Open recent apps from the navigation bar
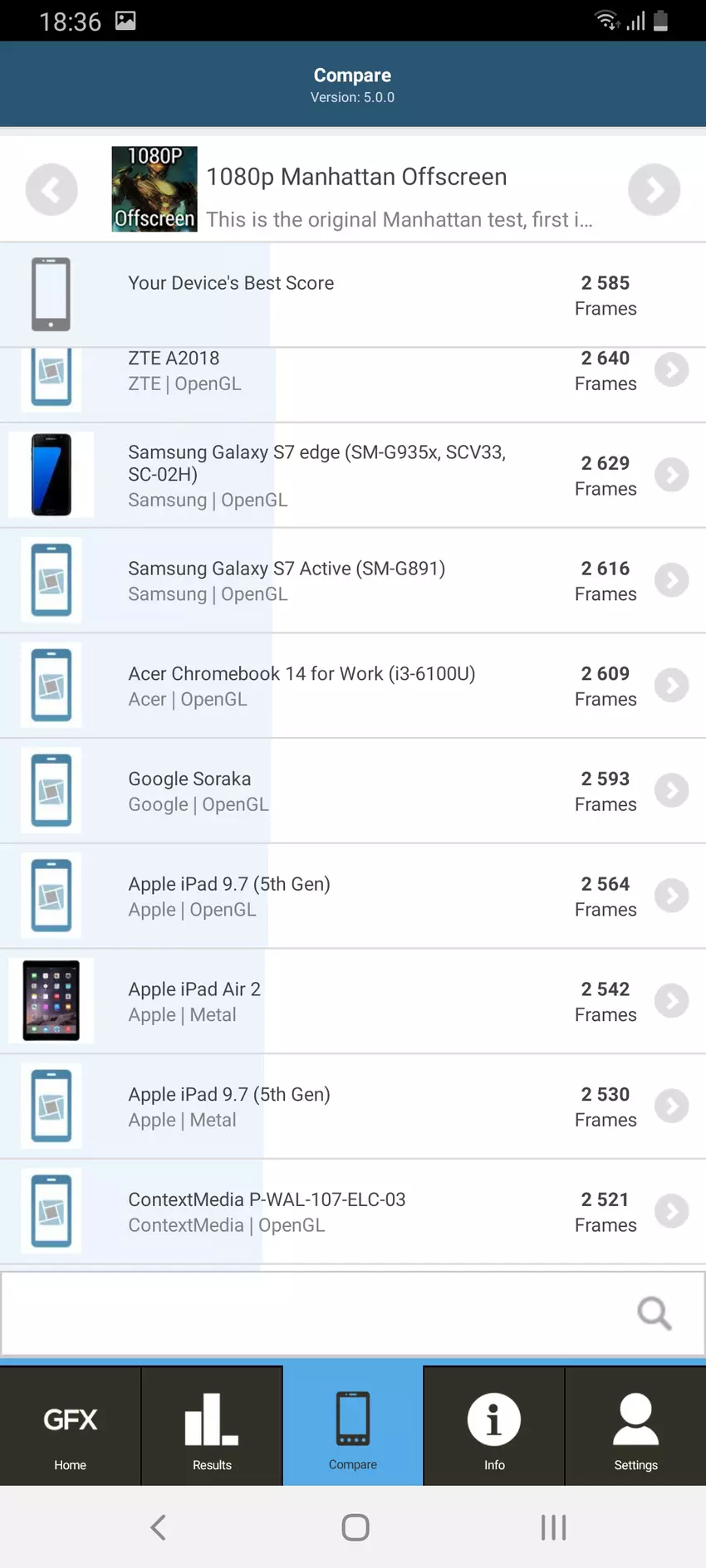 point(553,1527)
